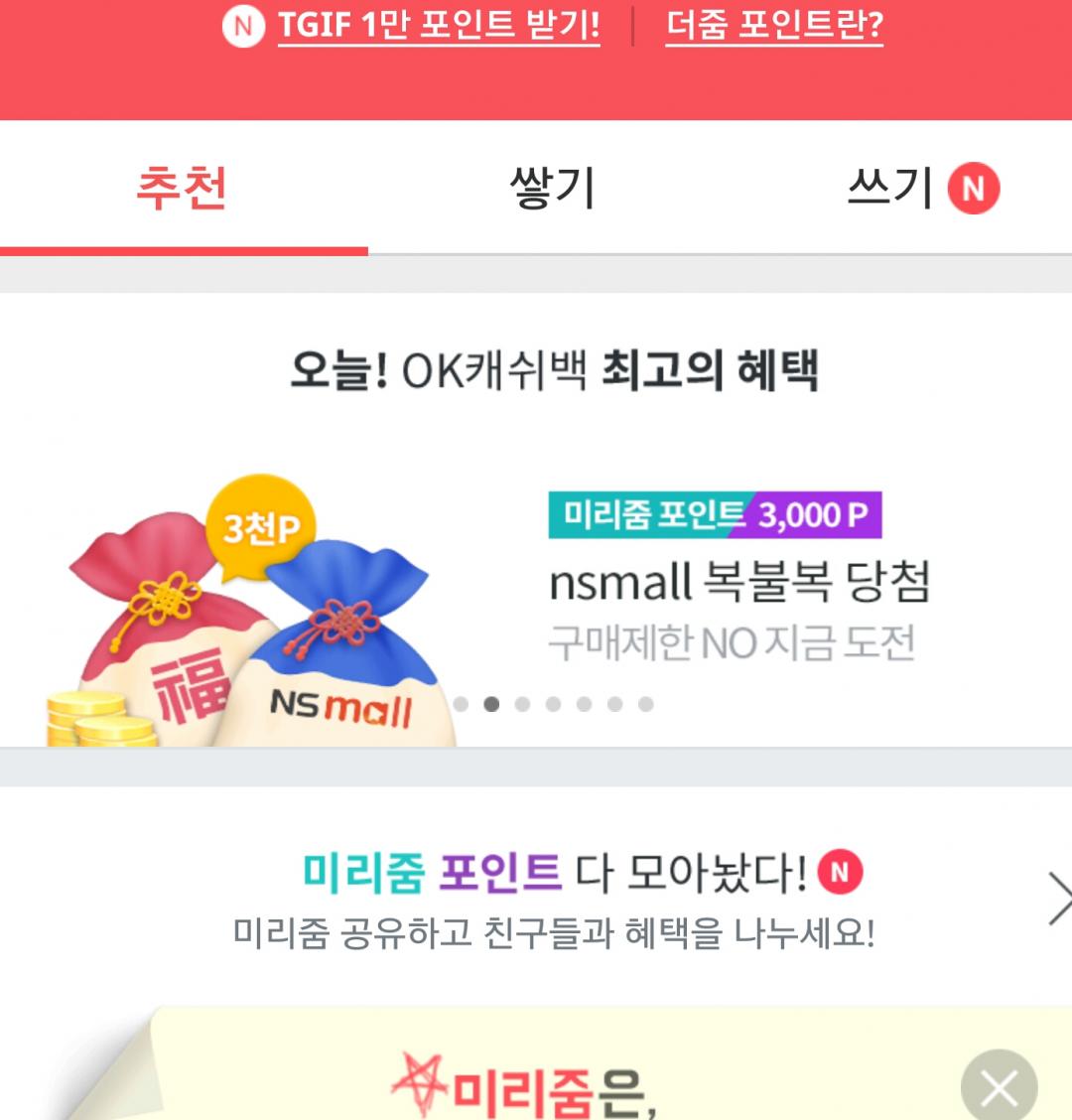Select the third banner page indicator dot
1072x1120 pixels.
[522, 704]
